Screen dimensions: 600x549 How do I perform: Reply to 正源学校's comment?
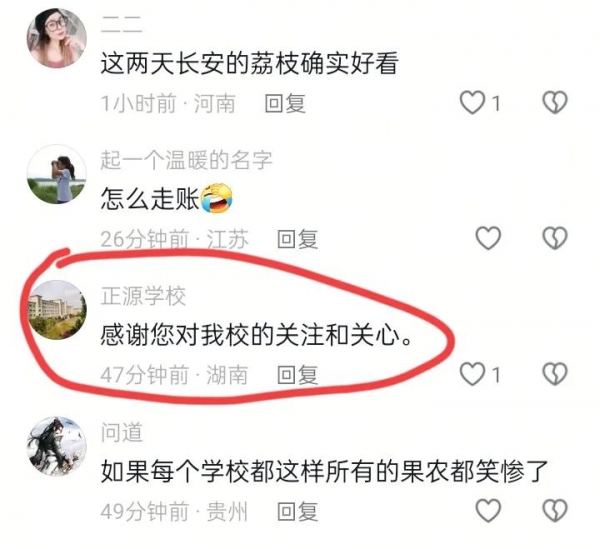[297, 375]
